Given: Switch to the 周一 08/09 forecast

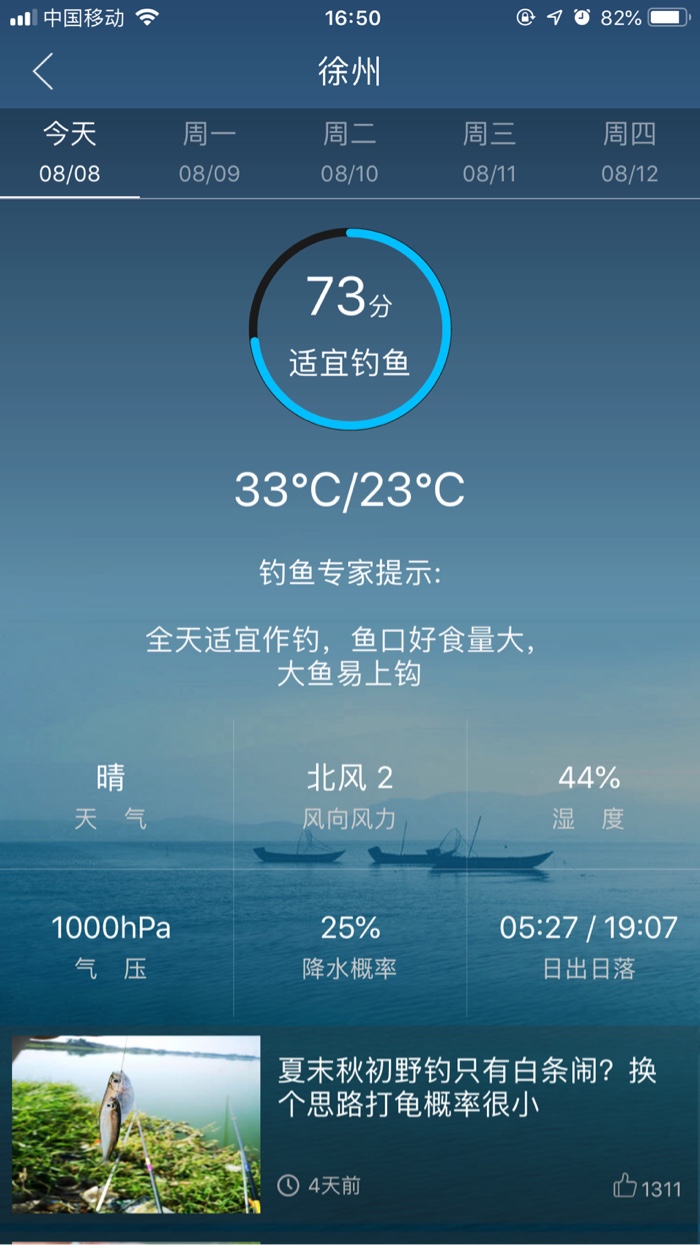Looking at the screenshot, I should click(210, 153).
